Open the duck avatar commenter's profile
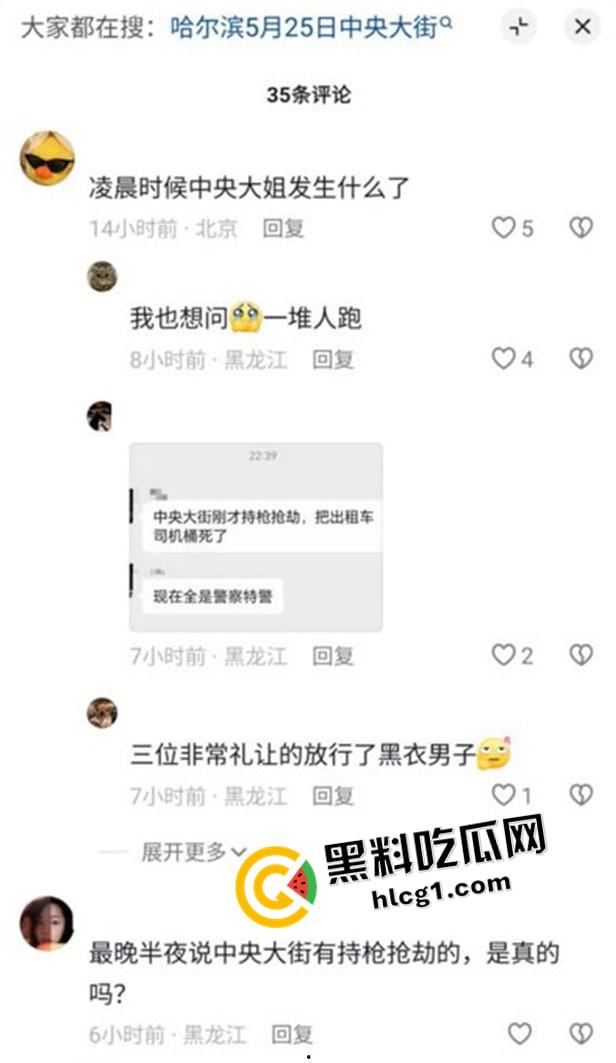Viewport: 616px width, 1063px height. pos(47,159)
